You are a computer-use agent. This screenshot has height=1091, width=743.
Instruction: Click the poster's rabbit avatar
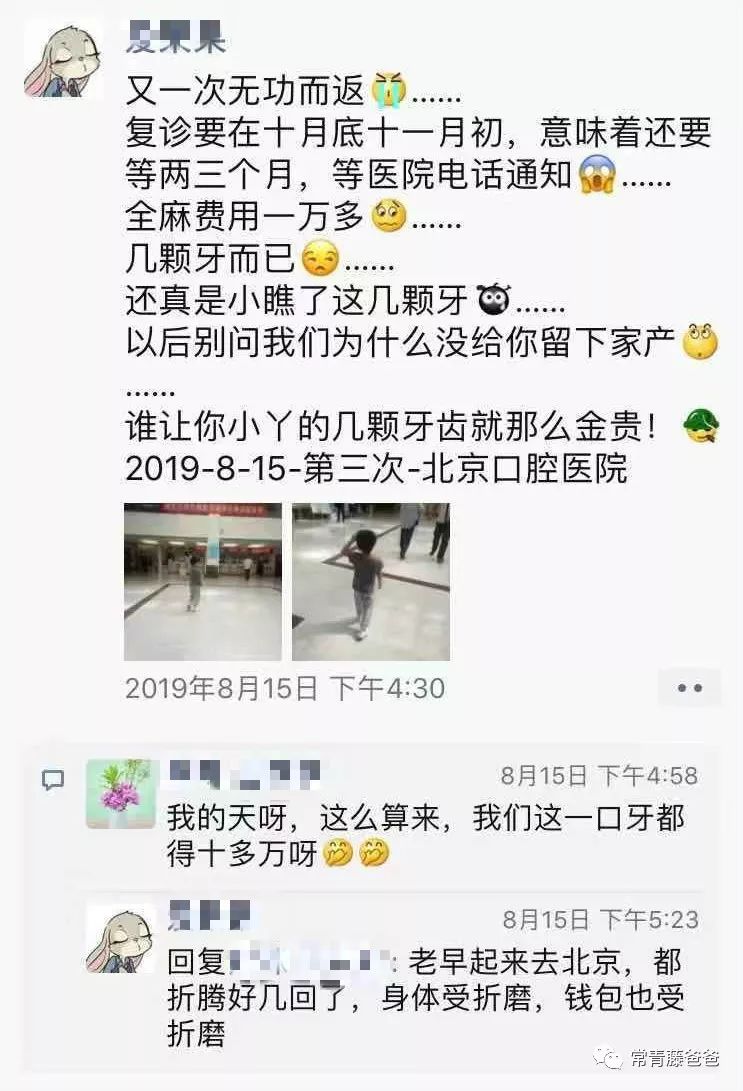click(65, 55)
